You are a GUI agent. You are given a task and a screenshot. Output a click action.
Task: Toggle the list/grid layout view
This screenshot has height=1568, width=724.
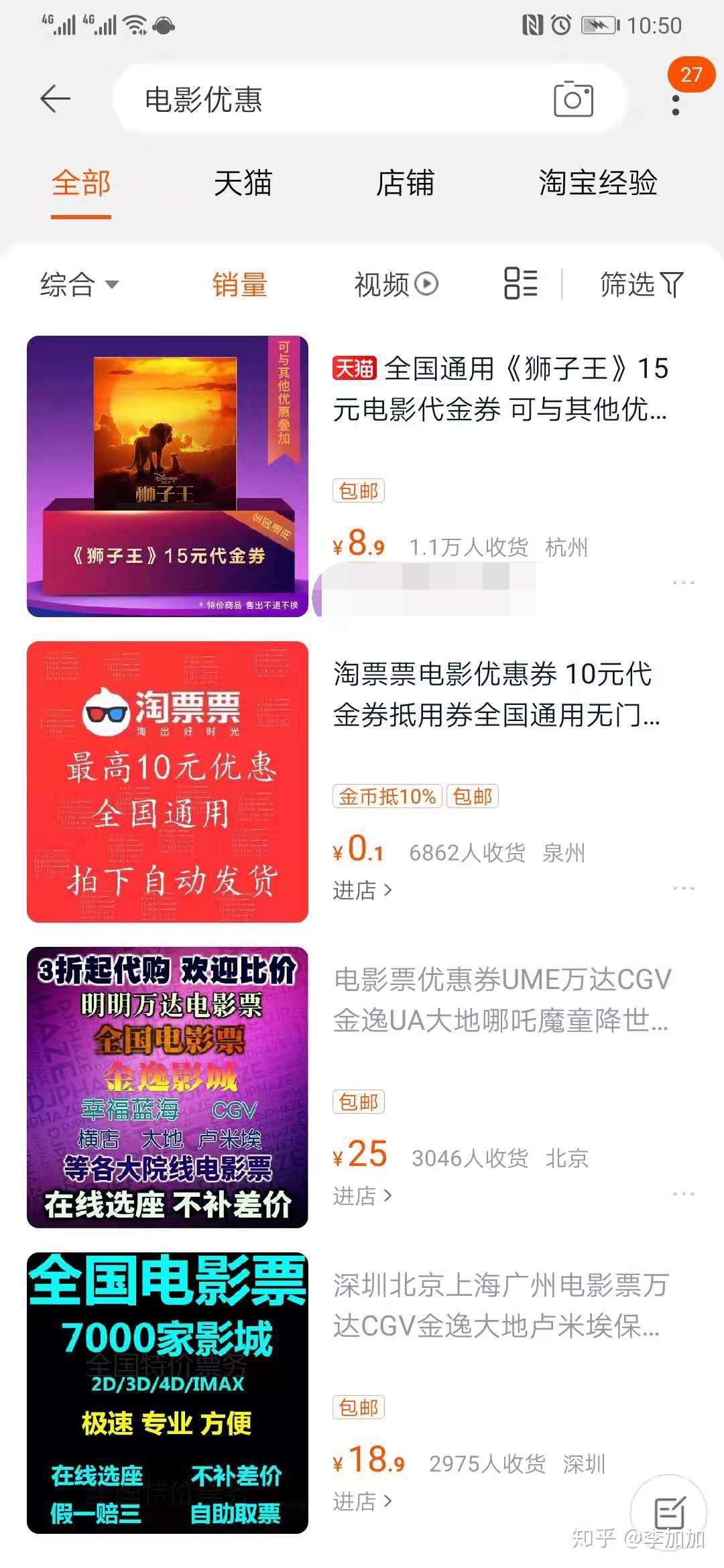point(521,283)
